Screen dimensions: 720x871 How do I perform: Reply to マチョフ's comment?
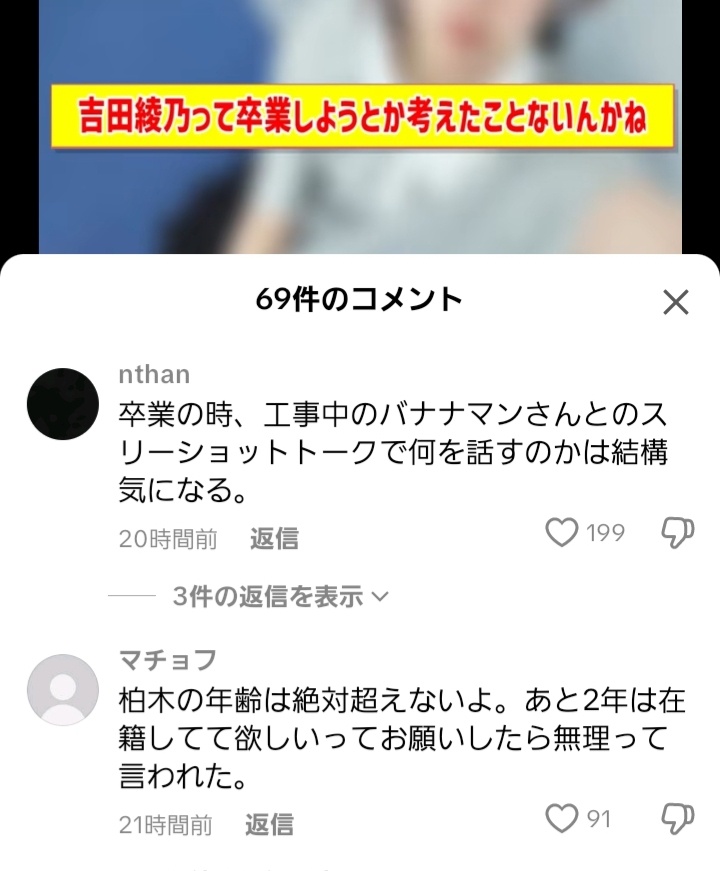click(270, 824)
